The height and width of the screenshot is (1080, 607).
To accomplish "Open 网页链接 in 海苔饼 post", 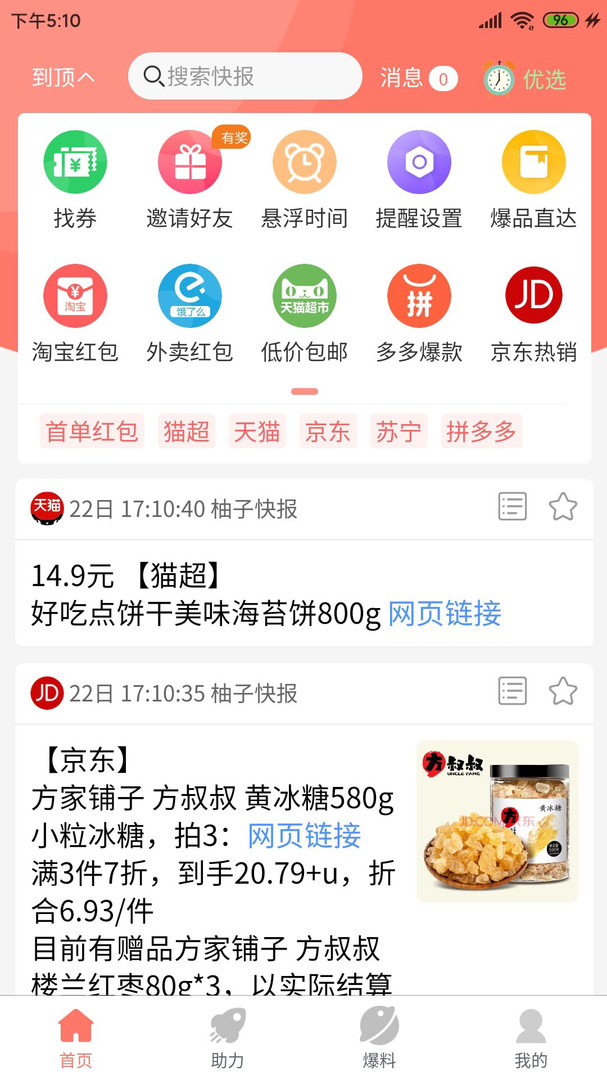I will (445, 613).
